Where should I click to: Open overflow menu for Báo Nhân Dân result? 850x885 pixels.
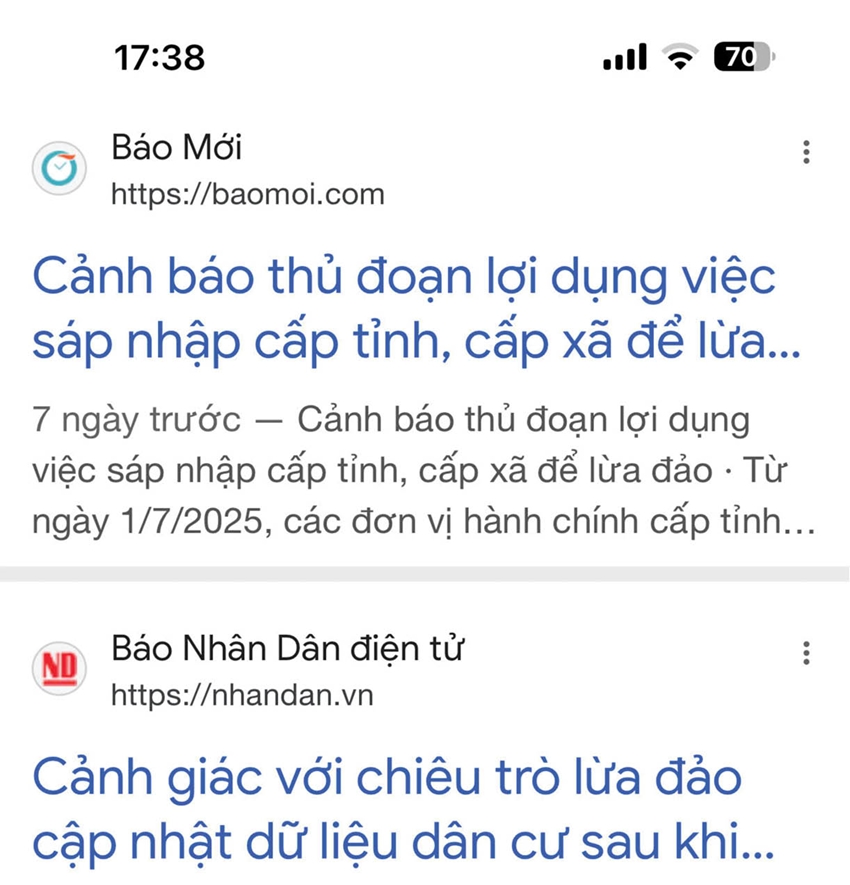(806, 654)
